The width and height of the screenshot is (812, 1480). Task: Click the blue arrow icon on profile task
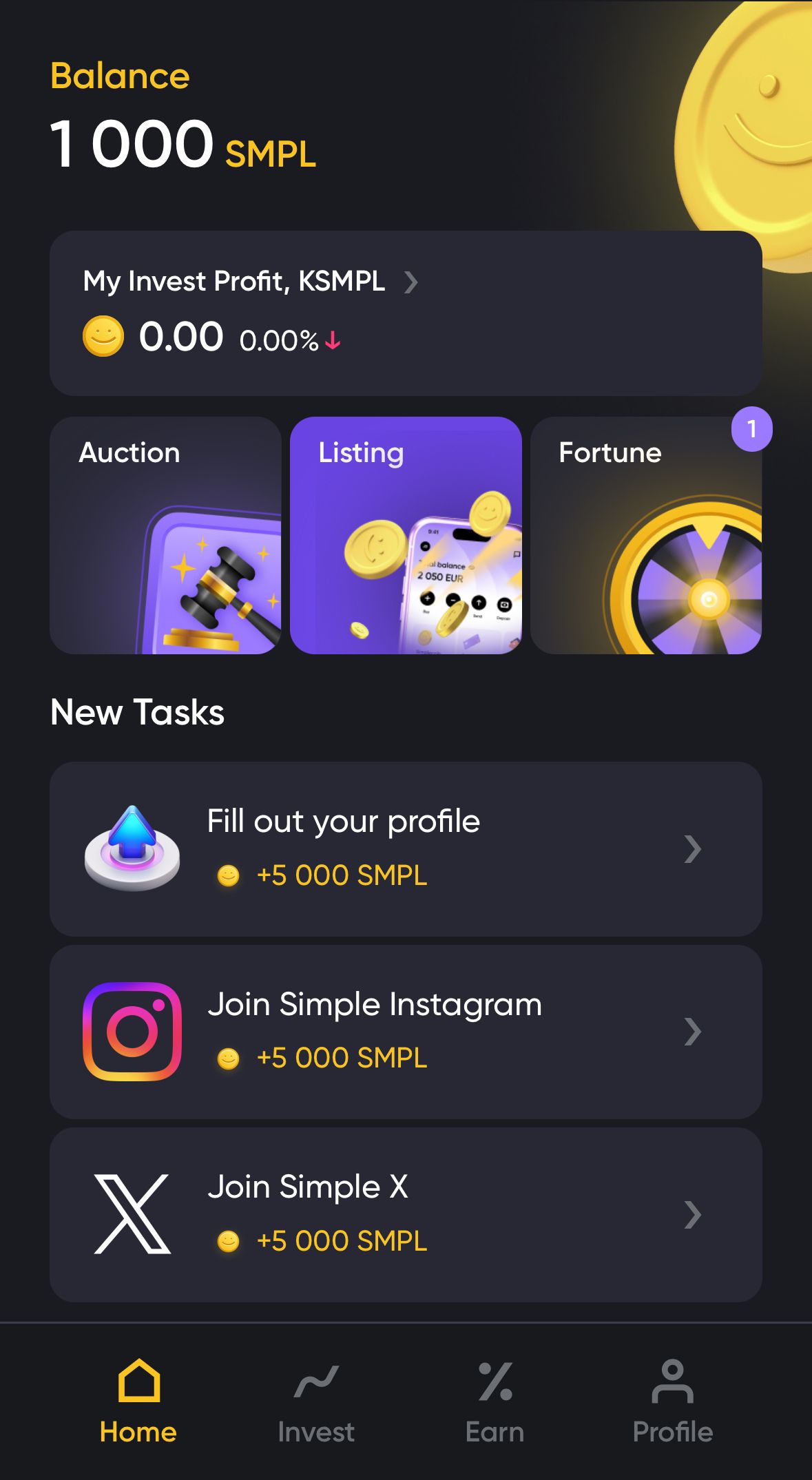point(132,846)
